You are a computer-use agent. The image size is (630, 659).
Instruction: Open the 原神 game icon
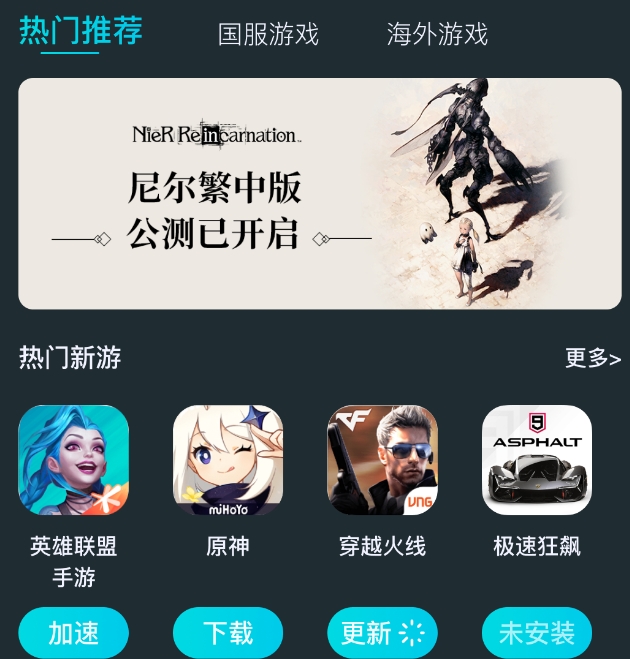point(228,460)
